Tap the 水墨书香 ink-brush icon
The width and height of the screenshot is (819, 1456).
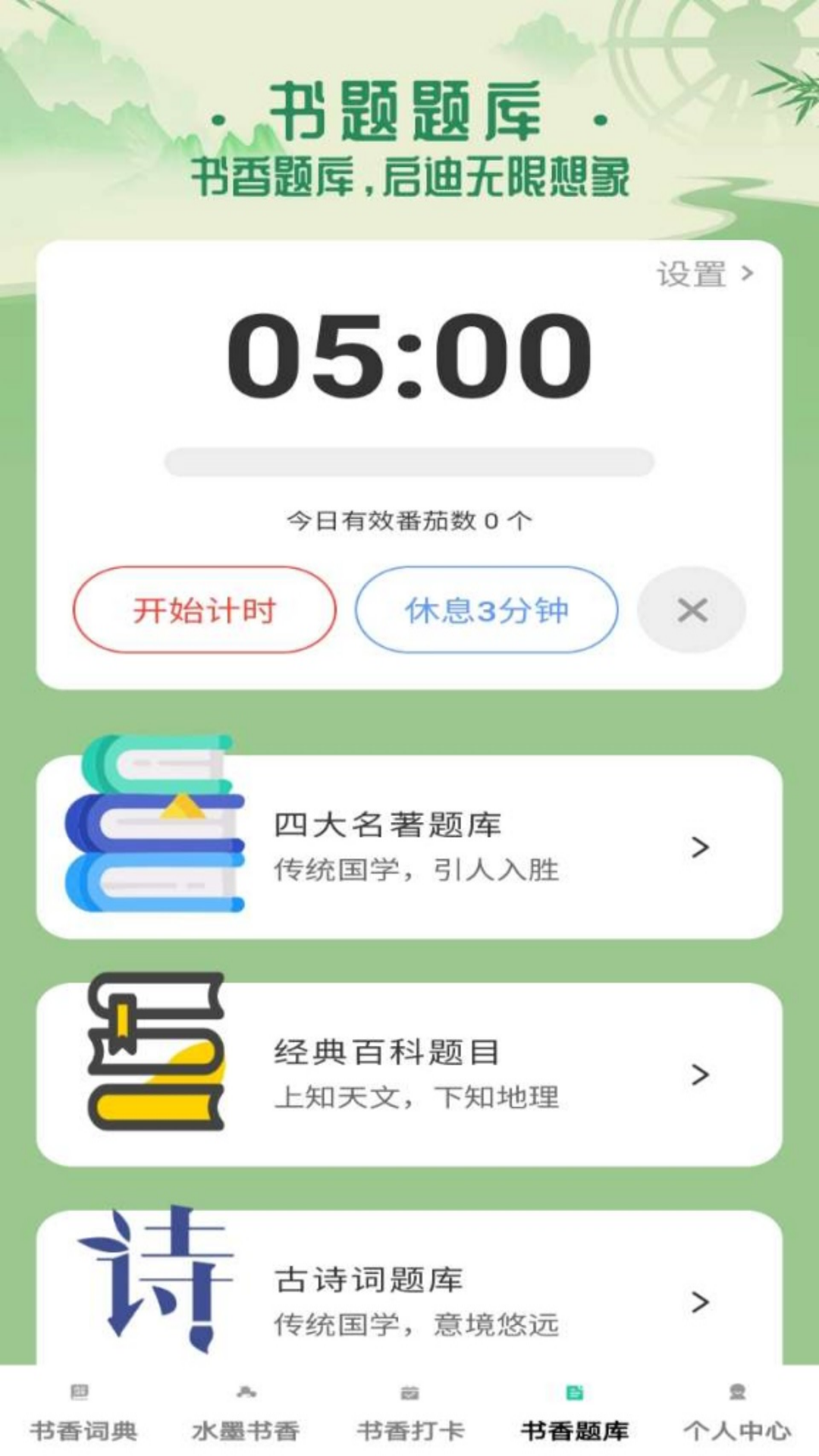coord(244,1394)
